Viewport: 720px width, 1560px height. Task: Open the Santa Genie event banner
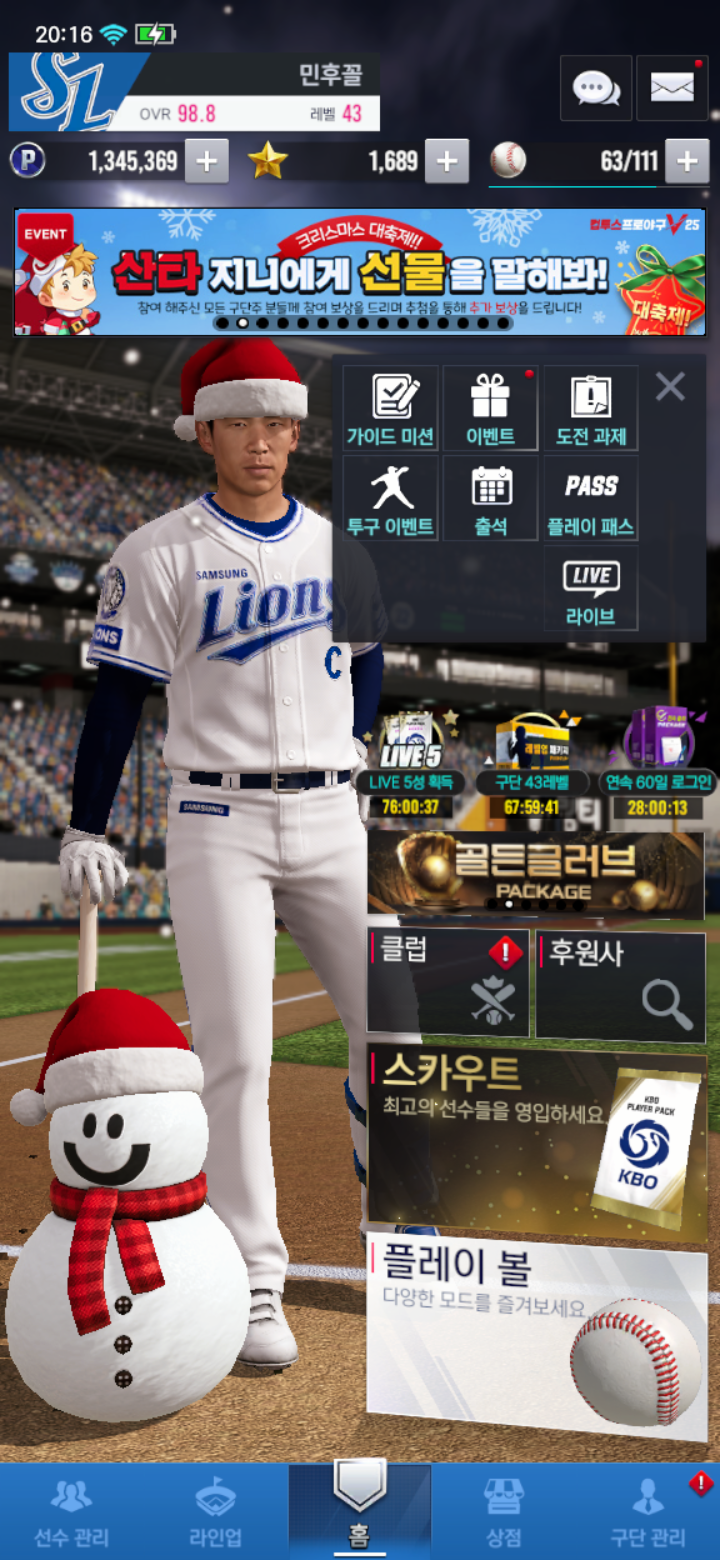pyautogui.click(x=360, y=271)
